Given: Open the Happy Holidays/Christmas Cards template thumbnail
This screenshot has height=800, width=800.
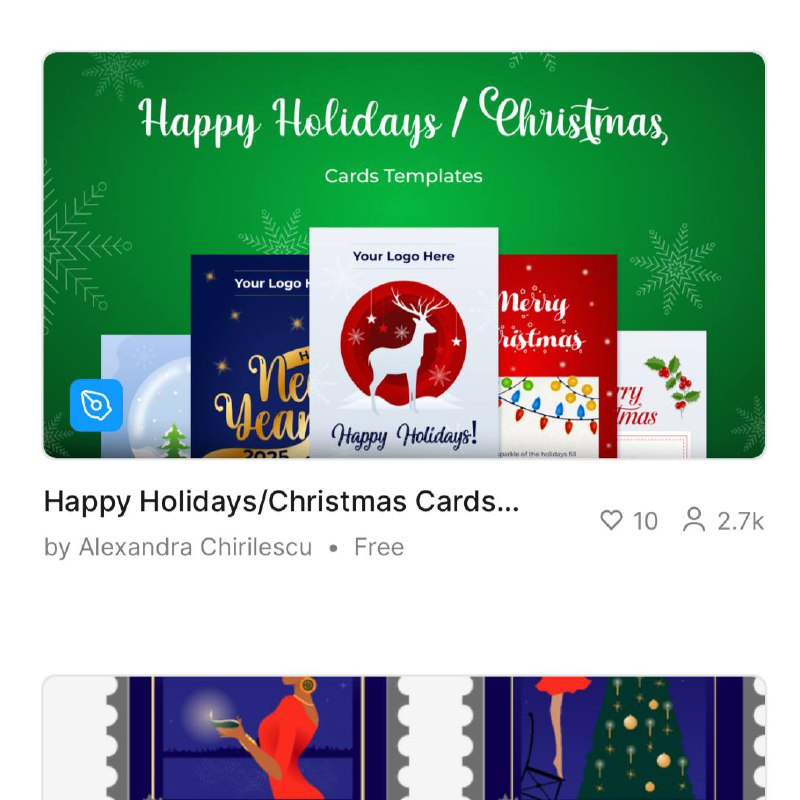Looking at the screenshot, I should pos(404,255).
